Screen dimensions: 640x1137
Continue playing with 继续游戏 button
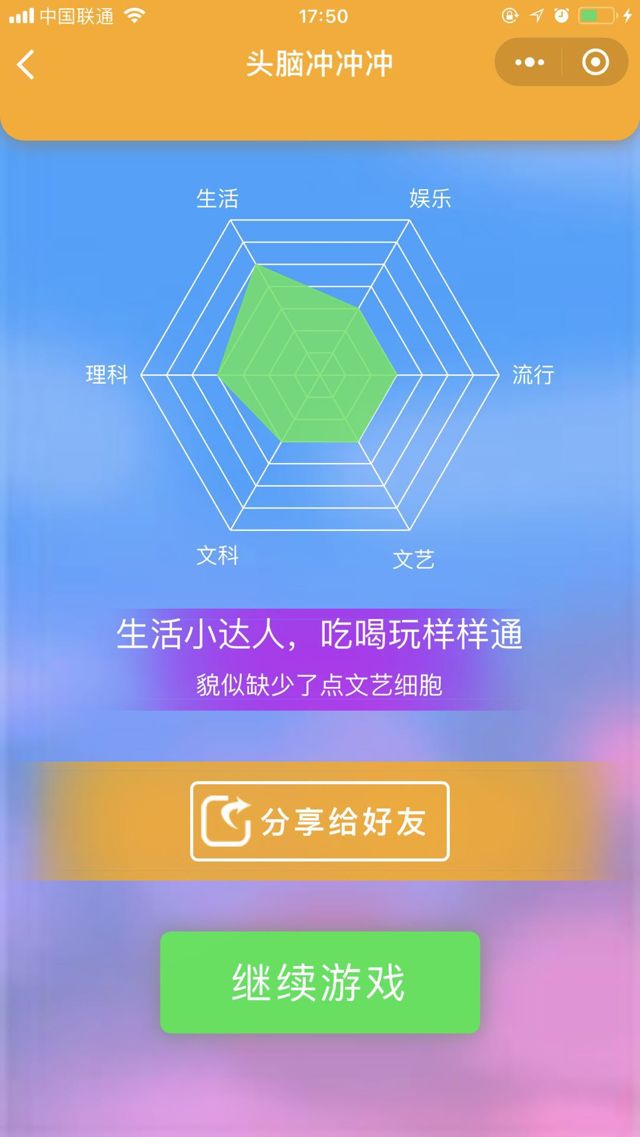320,983
